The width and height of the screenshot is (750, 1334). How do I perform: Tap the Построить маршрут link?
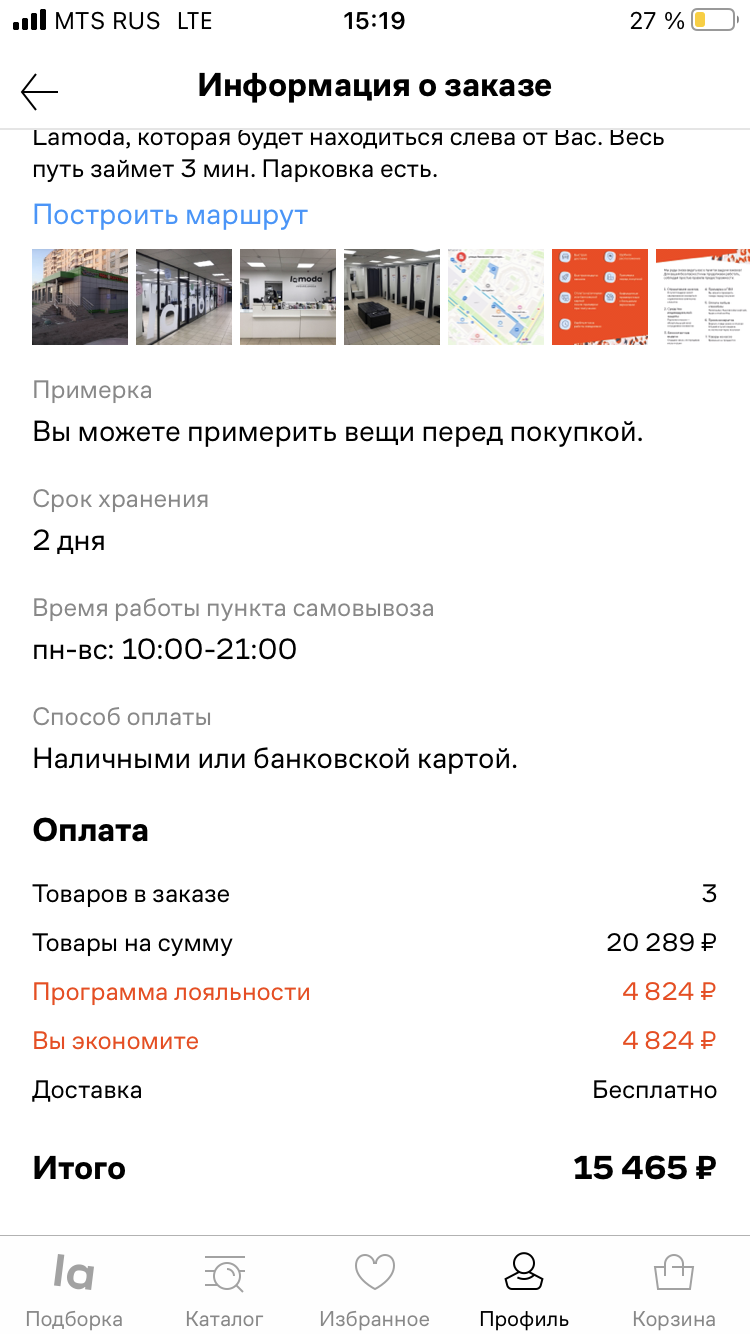pyautogui.click(x=170, y=215)
